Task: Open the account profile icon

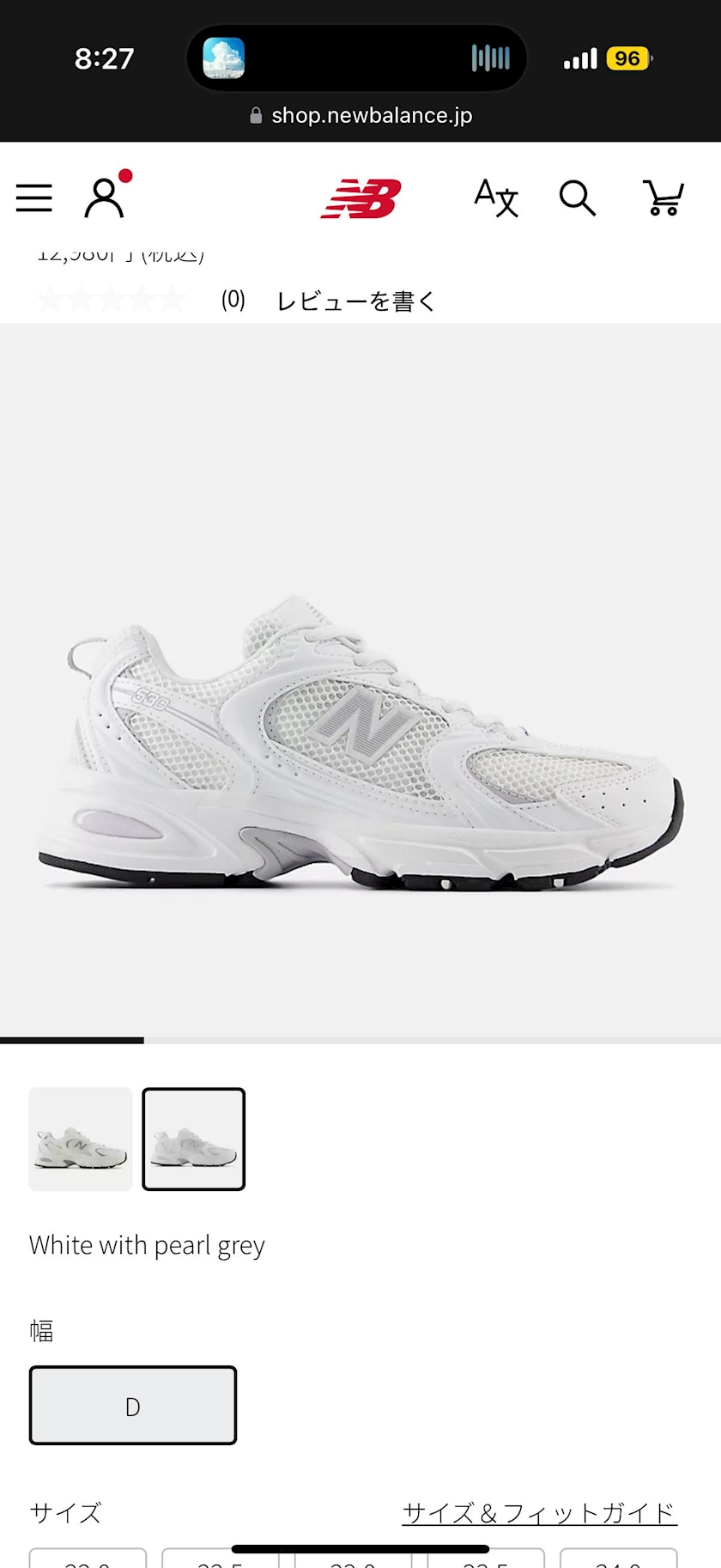Action: (105, 198)
